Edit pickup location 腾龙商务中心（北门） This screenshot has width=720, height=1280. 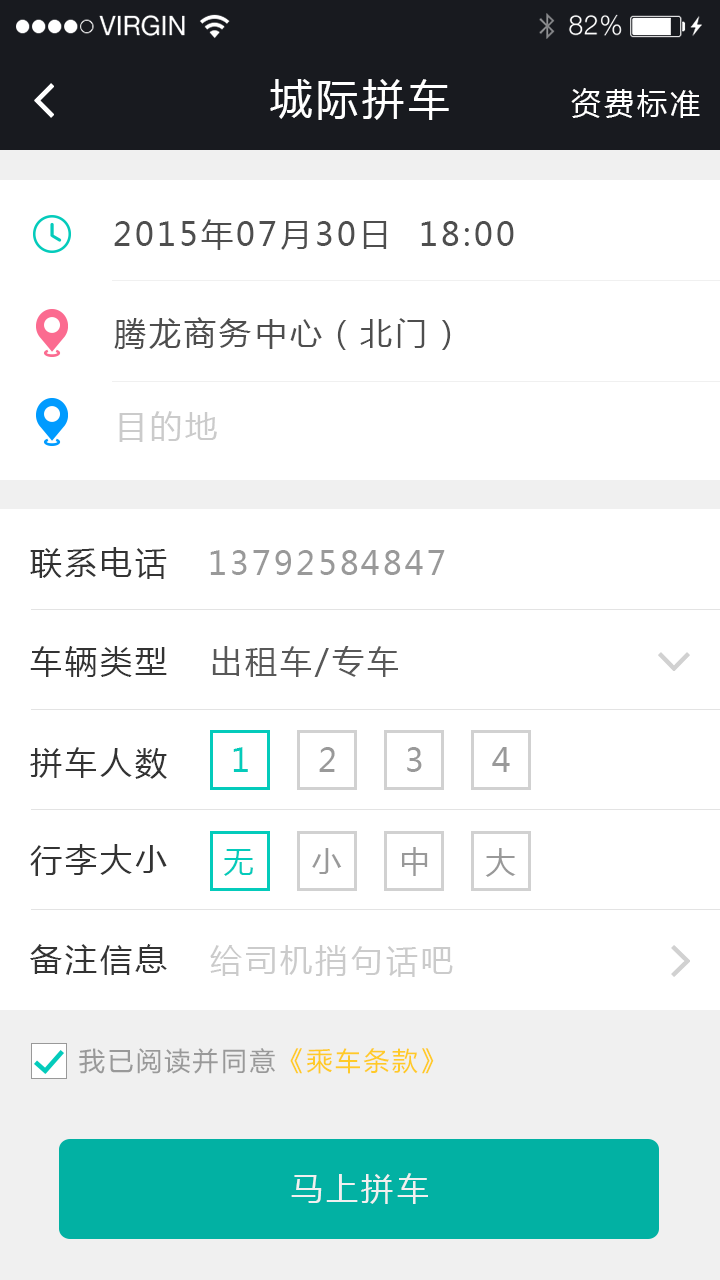285,334
